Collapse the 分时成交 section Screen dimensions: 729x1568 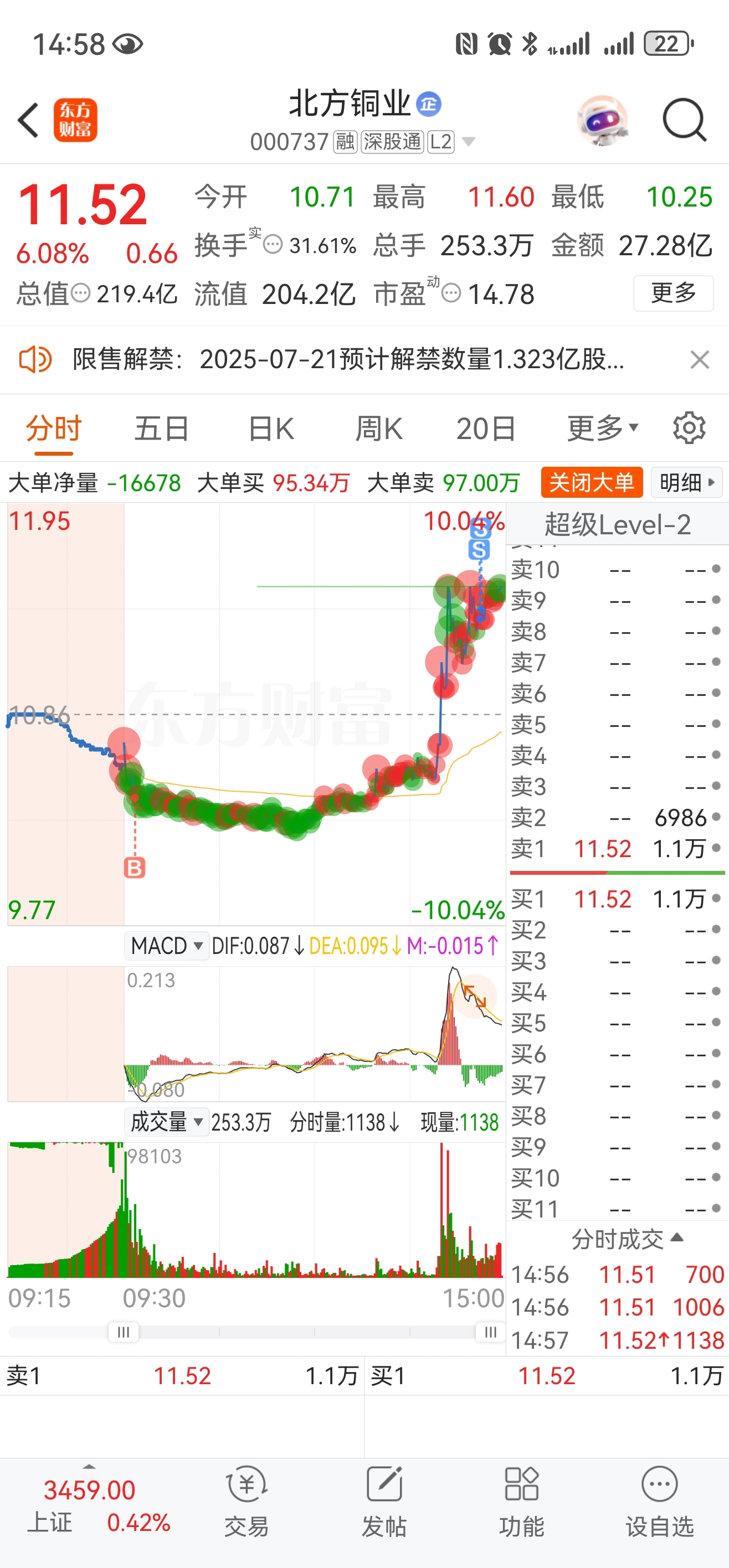tap(627, 1239)
